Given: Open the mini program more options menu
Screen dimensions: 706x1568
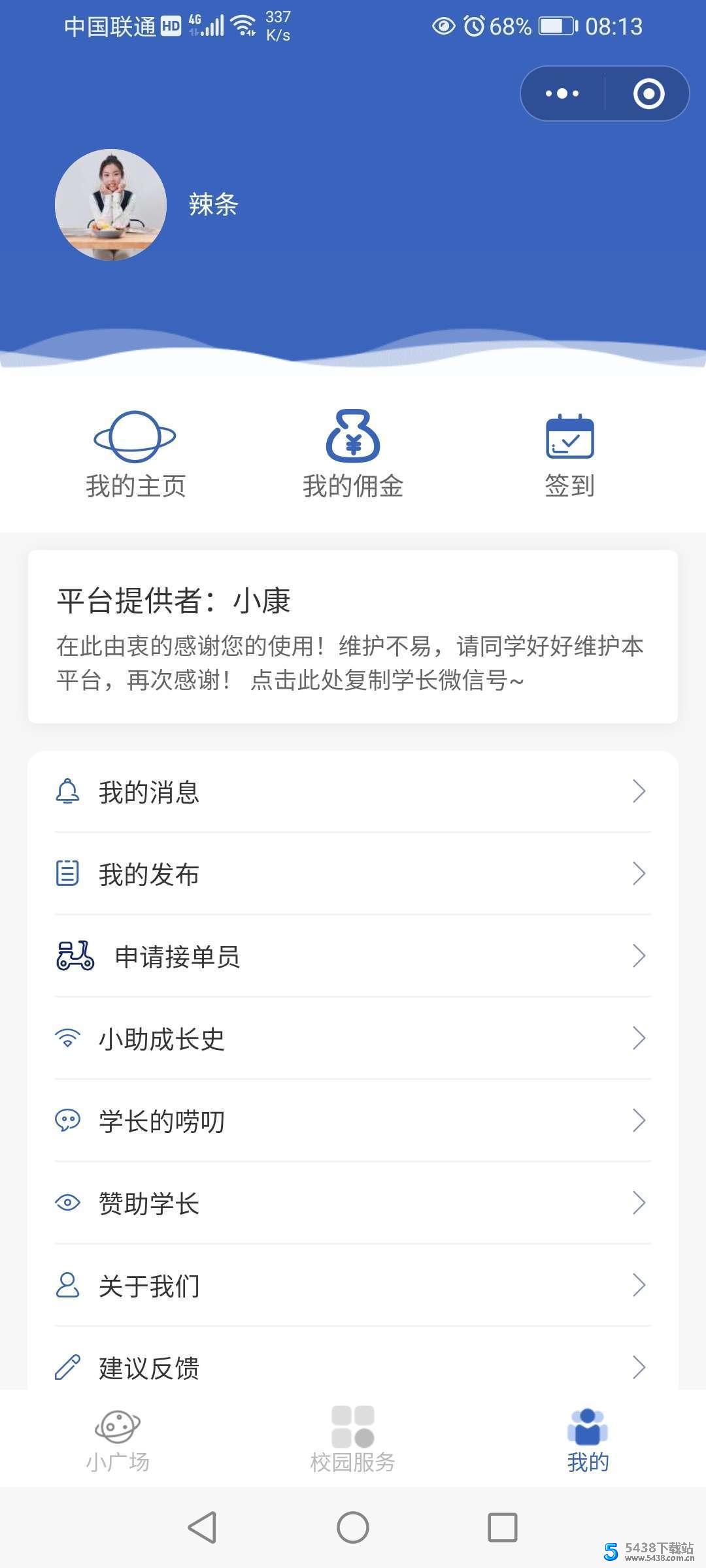Looking at the screenshot, I should pos(562,93).
